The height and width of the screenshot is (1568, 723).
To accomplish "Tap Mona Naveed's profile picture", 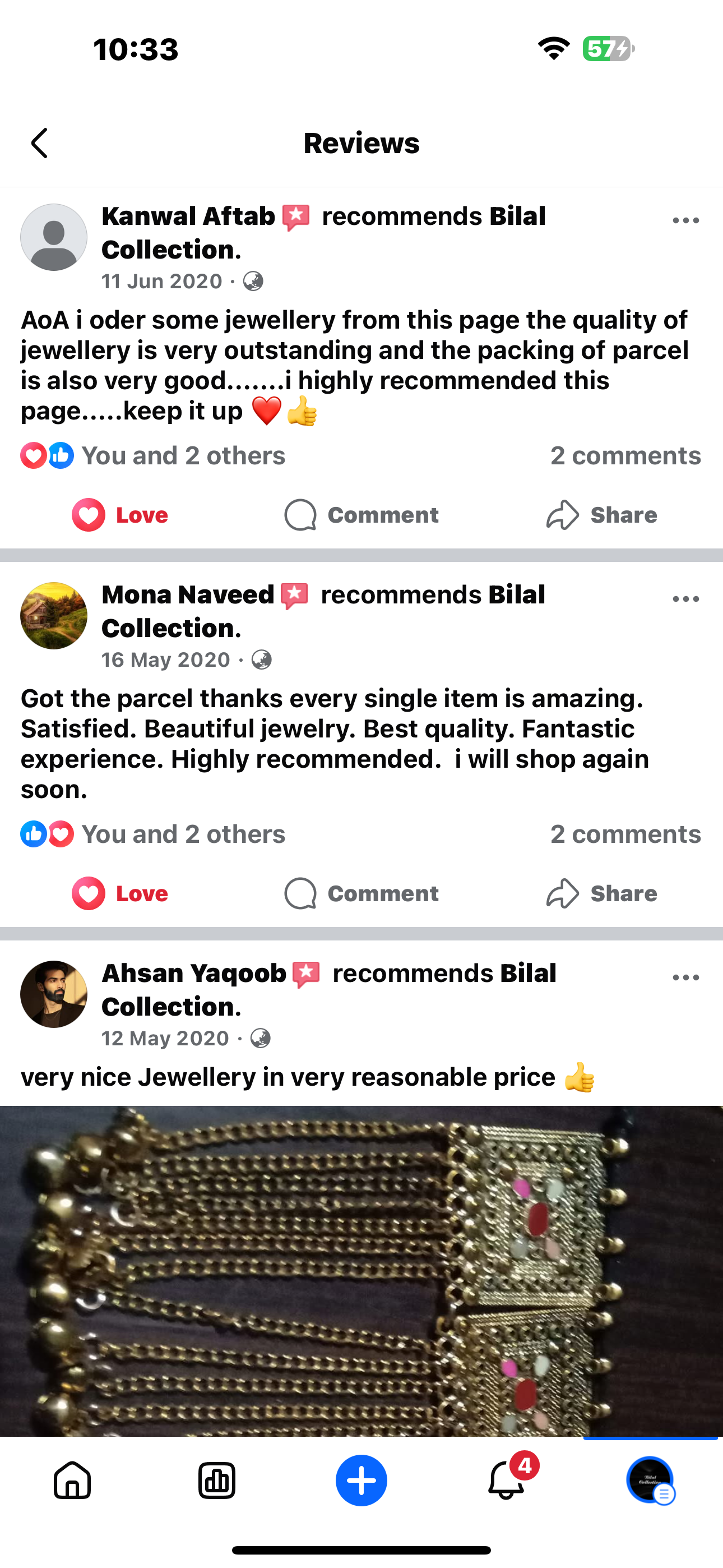I will pyautogui.click(x=54, y=615).
